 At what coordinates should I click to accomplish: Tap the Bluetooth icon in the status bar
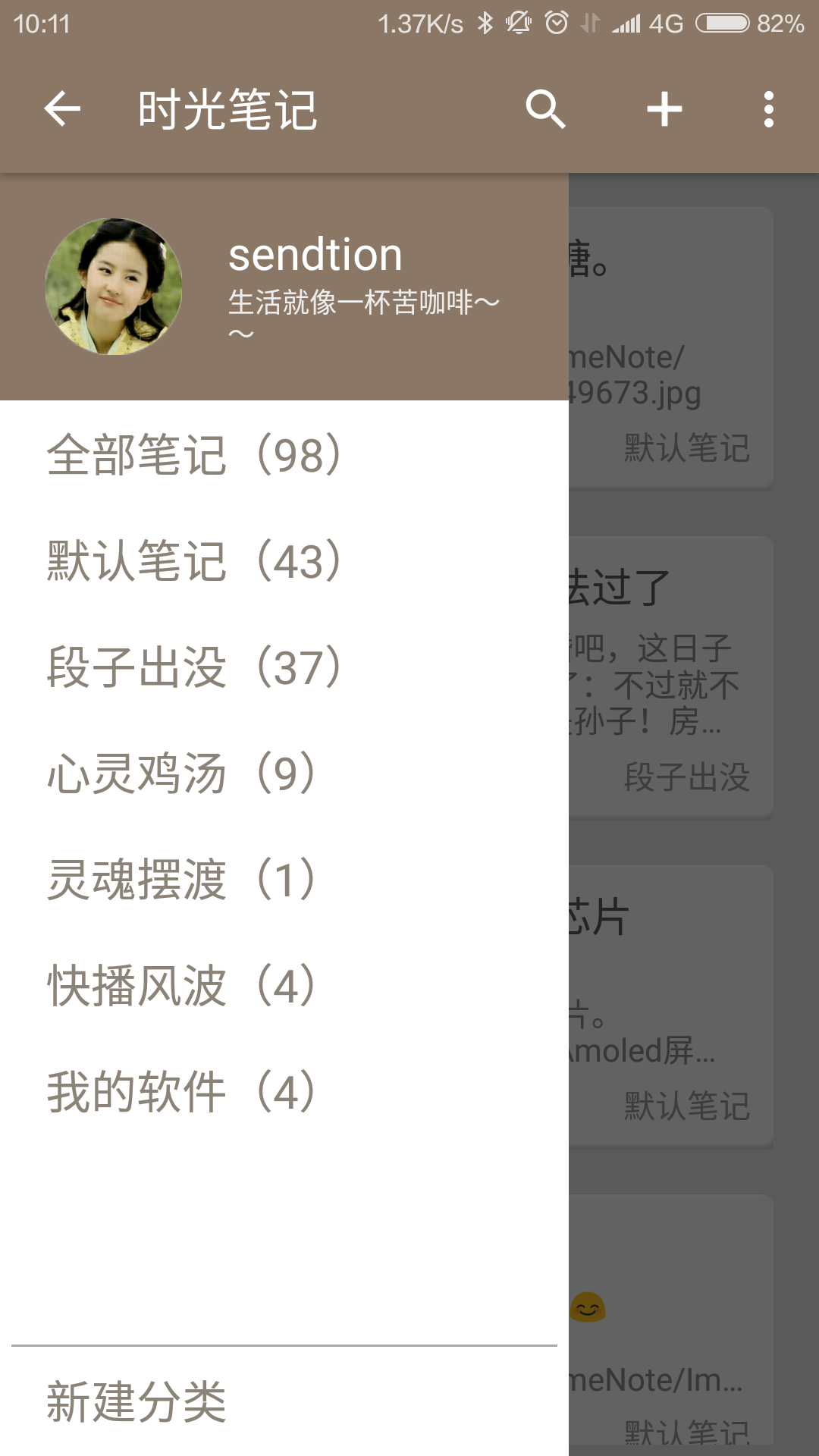(x=486, y=23)
